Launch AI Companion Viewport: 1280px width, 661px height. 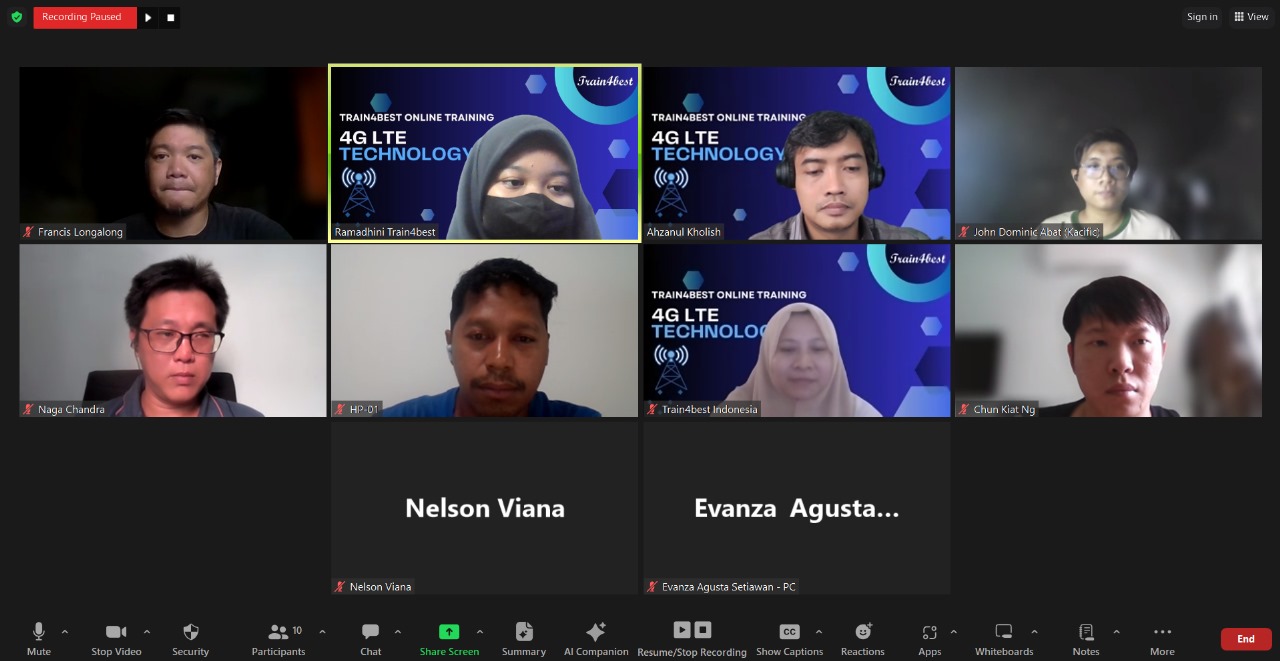point(596,638)
